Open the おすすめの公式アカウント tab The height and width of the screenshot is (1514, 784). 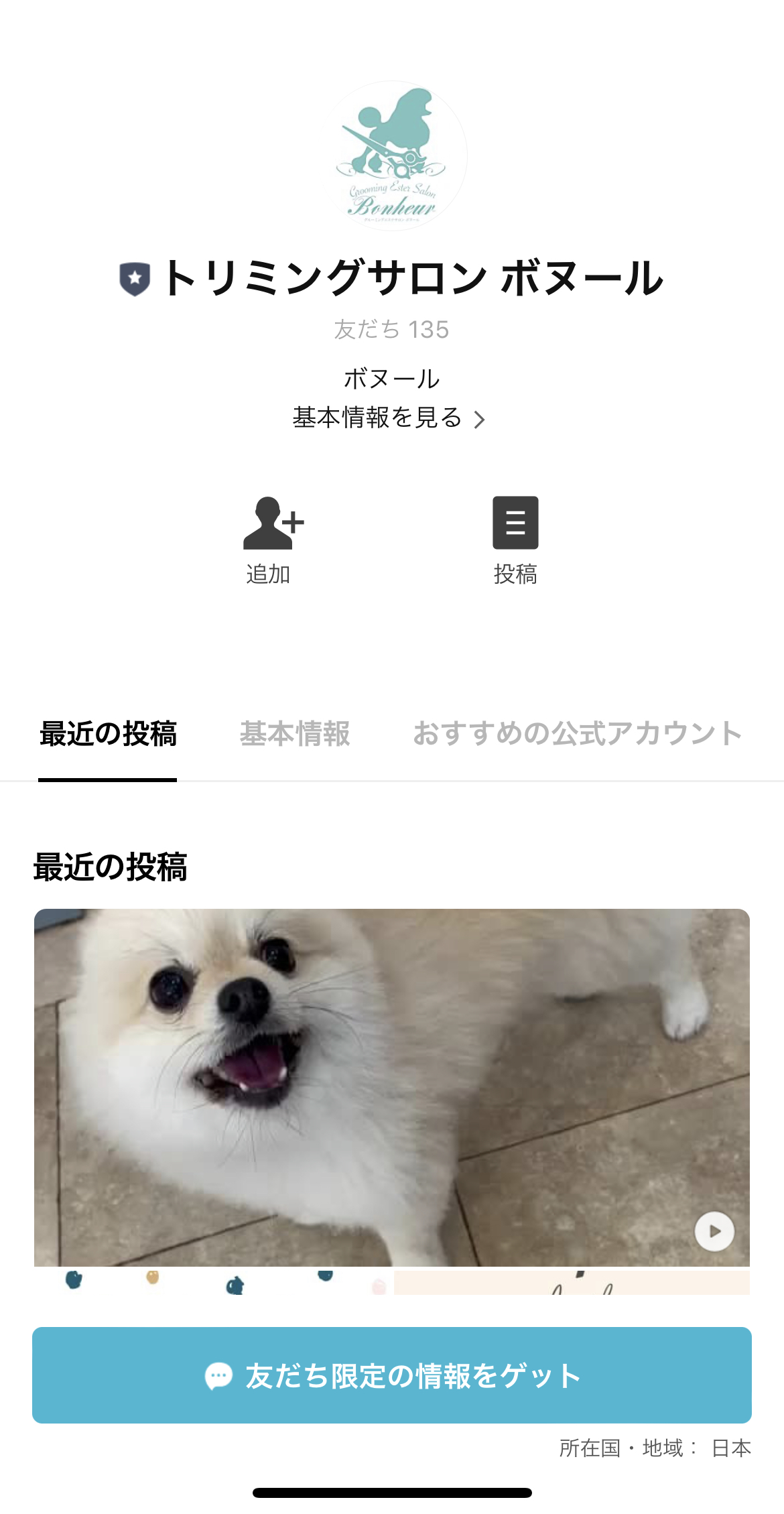coord(578,735)
